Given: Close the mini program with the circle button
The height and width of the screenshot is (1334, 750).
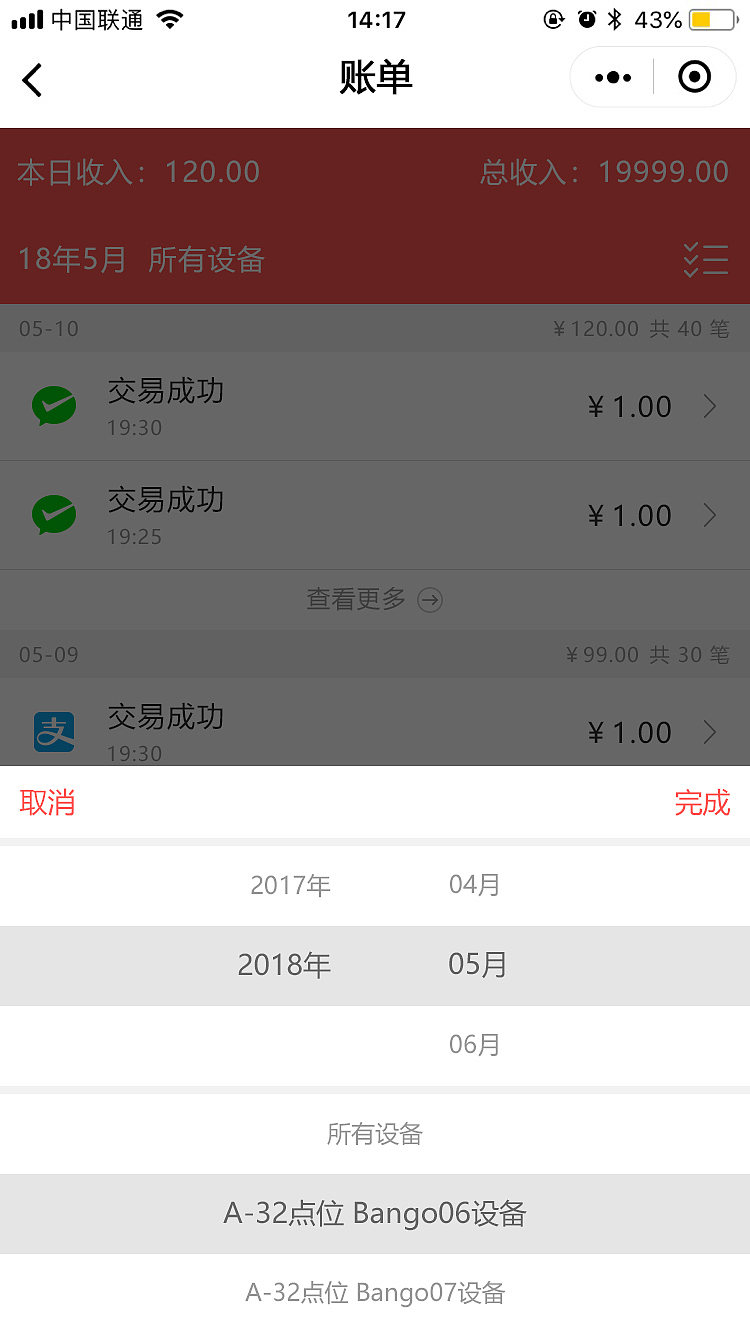Looking at the screenshot, I should tap(694, 77).
